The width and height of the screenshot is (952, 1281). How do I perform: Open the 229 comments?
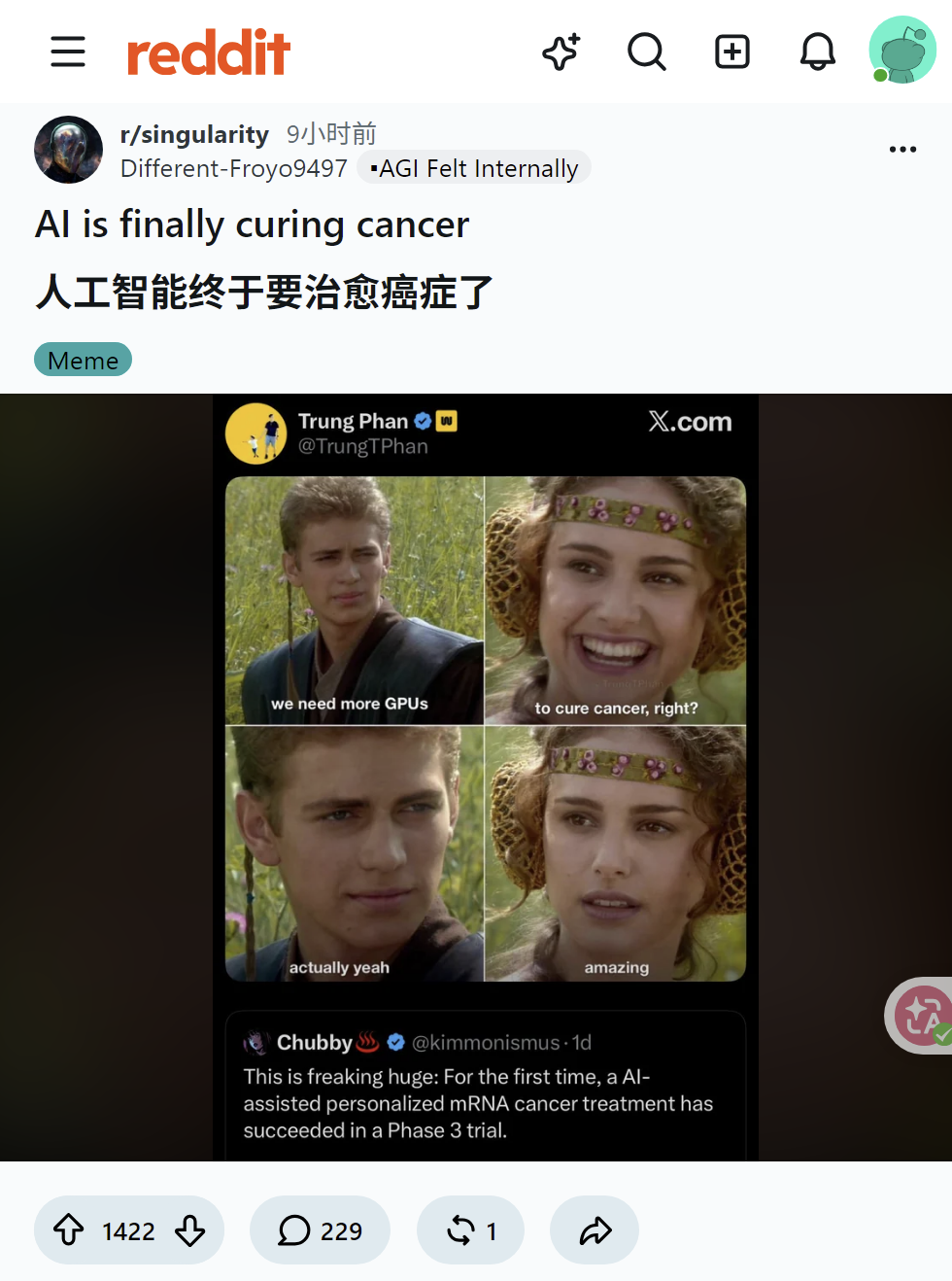pyautogui.click(x=320, y=1230)
